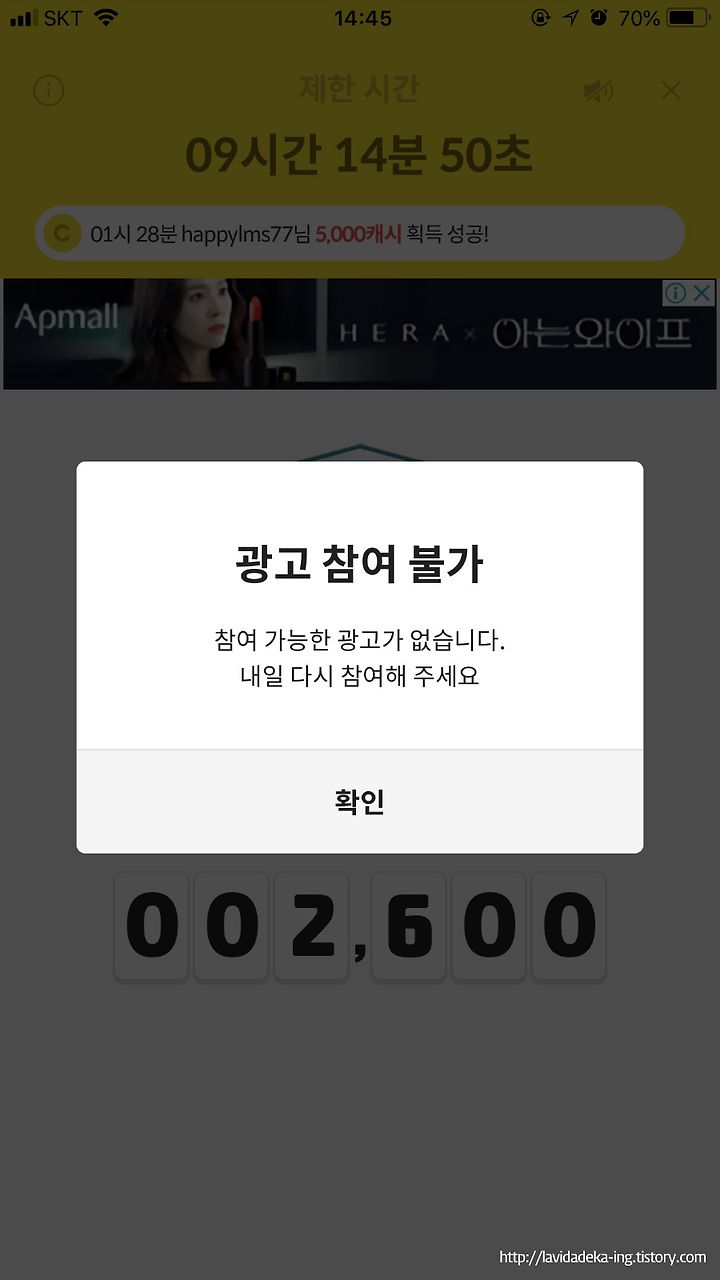The width and height of the screenshot is (720, 1280).
Task: Open the Apmall HERA ad banner
Action: coord(360,334)
